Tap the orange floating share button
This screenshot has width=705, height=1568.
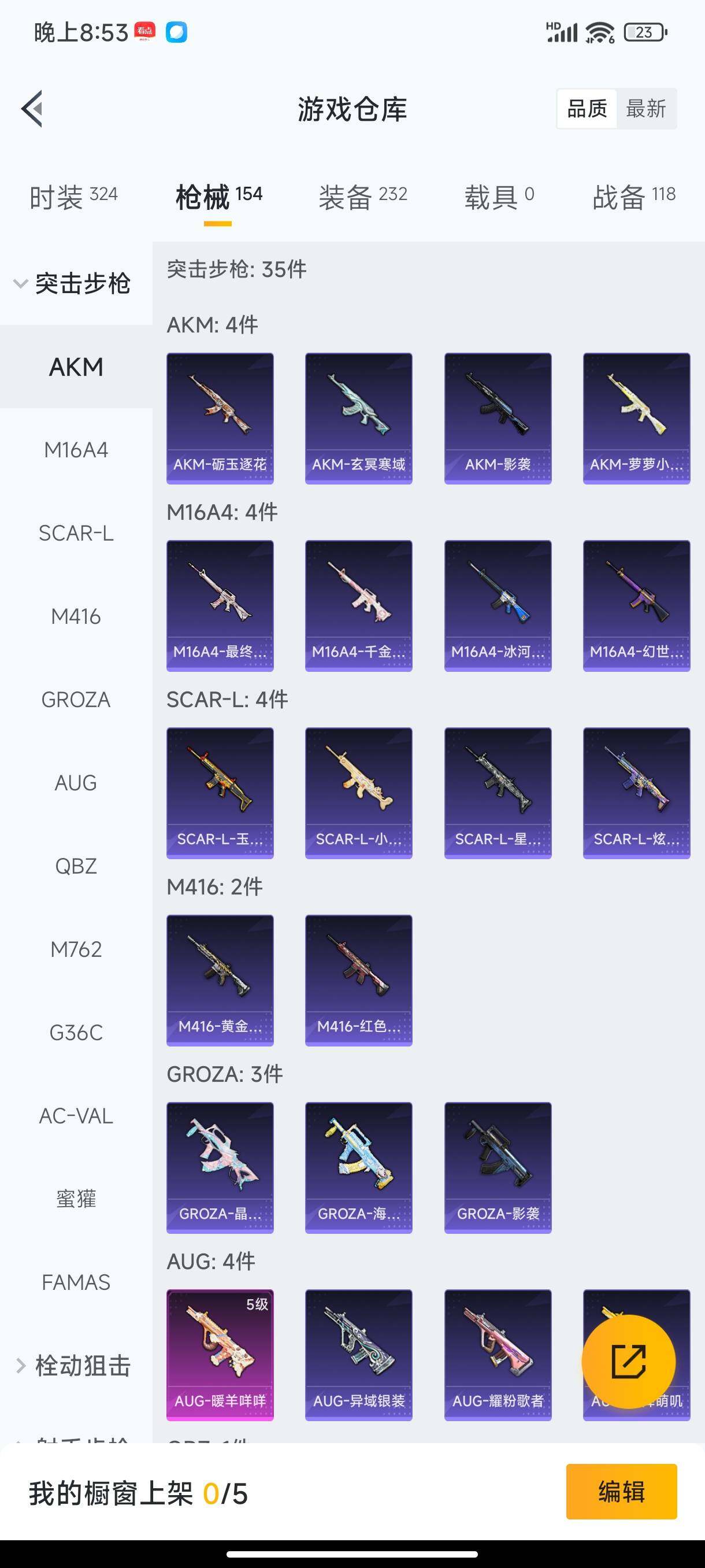[x=628, y=1362]
